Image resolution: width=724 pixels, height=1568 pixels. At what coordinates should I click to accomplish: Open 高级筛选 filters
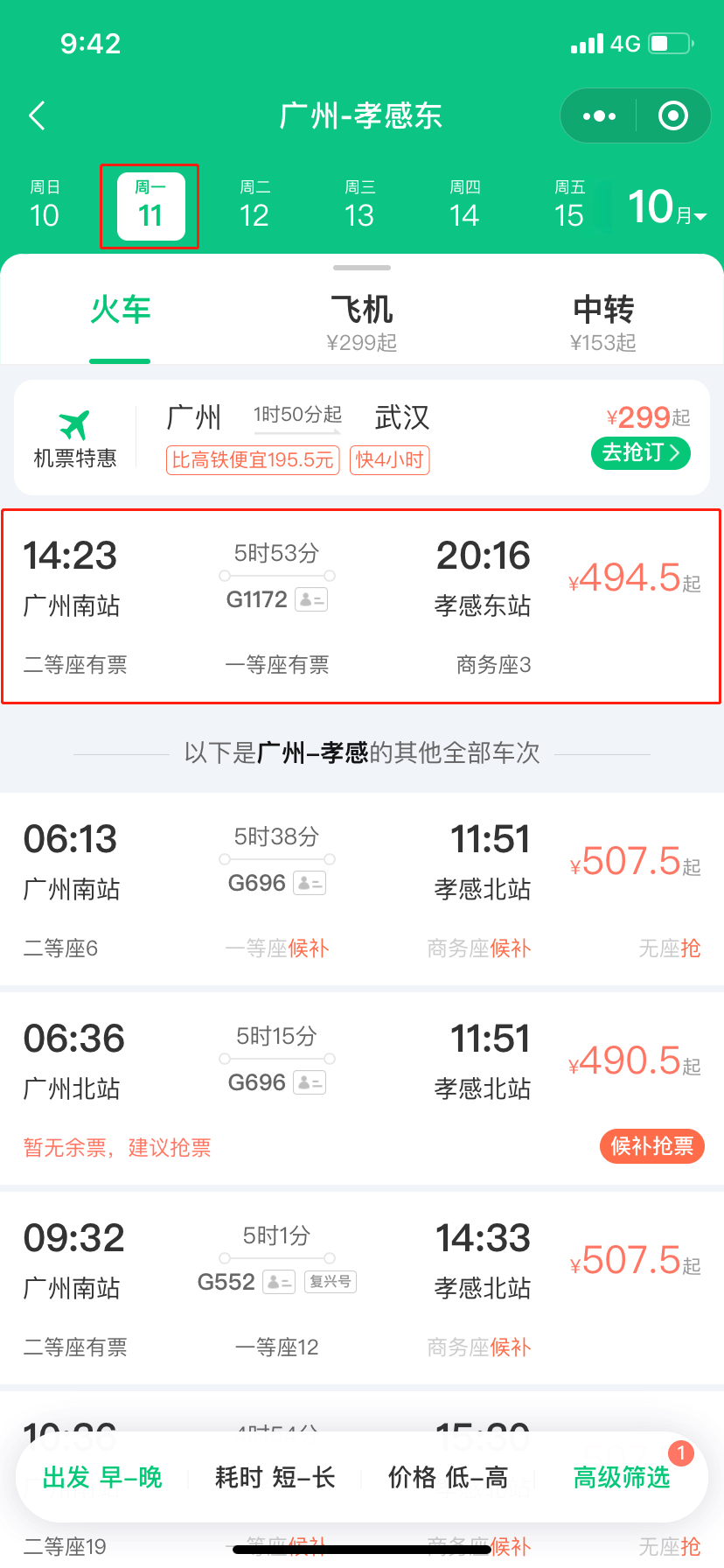622,1478
